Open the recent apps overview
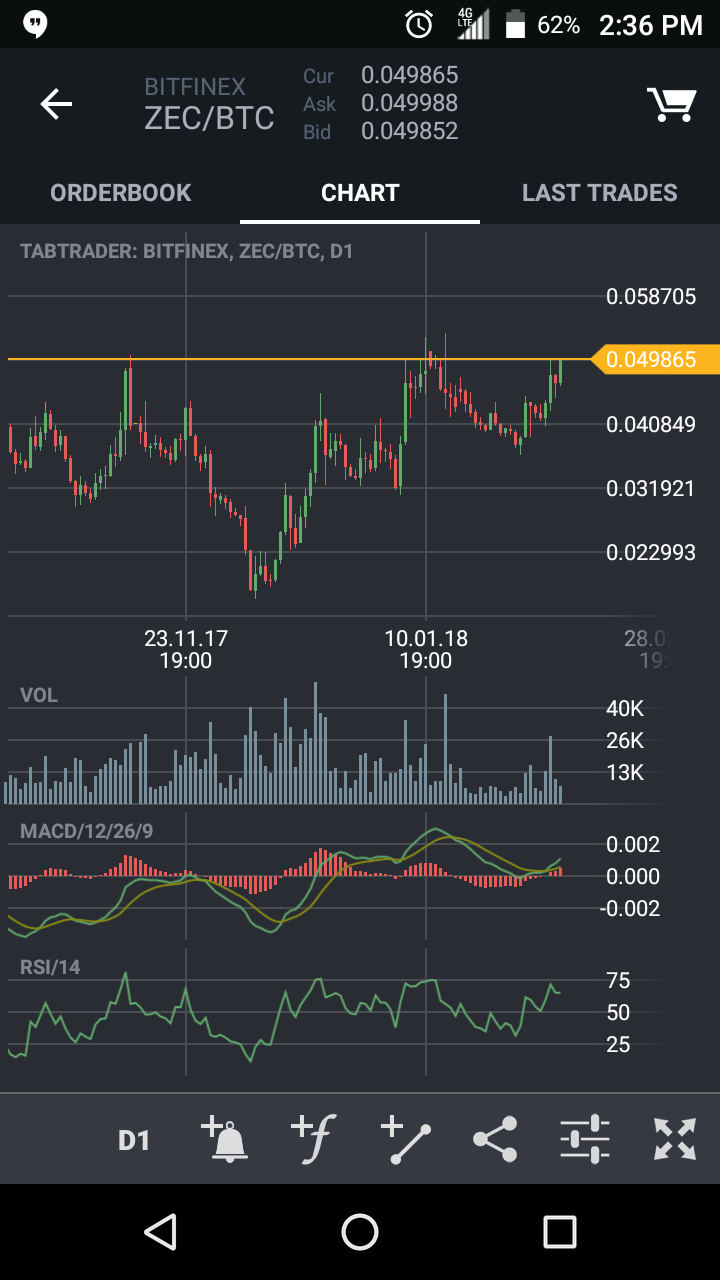This screenshot has width=720, height=1280. click(x=559, y=1232)
